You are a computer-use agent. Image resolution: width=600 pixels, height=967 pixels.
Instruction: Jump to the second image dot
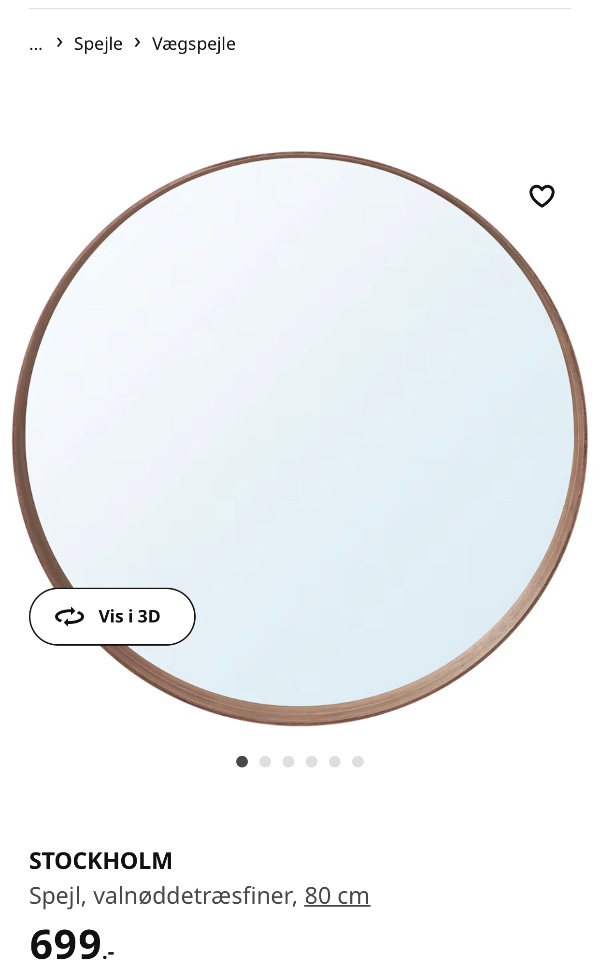click(265, 761)
